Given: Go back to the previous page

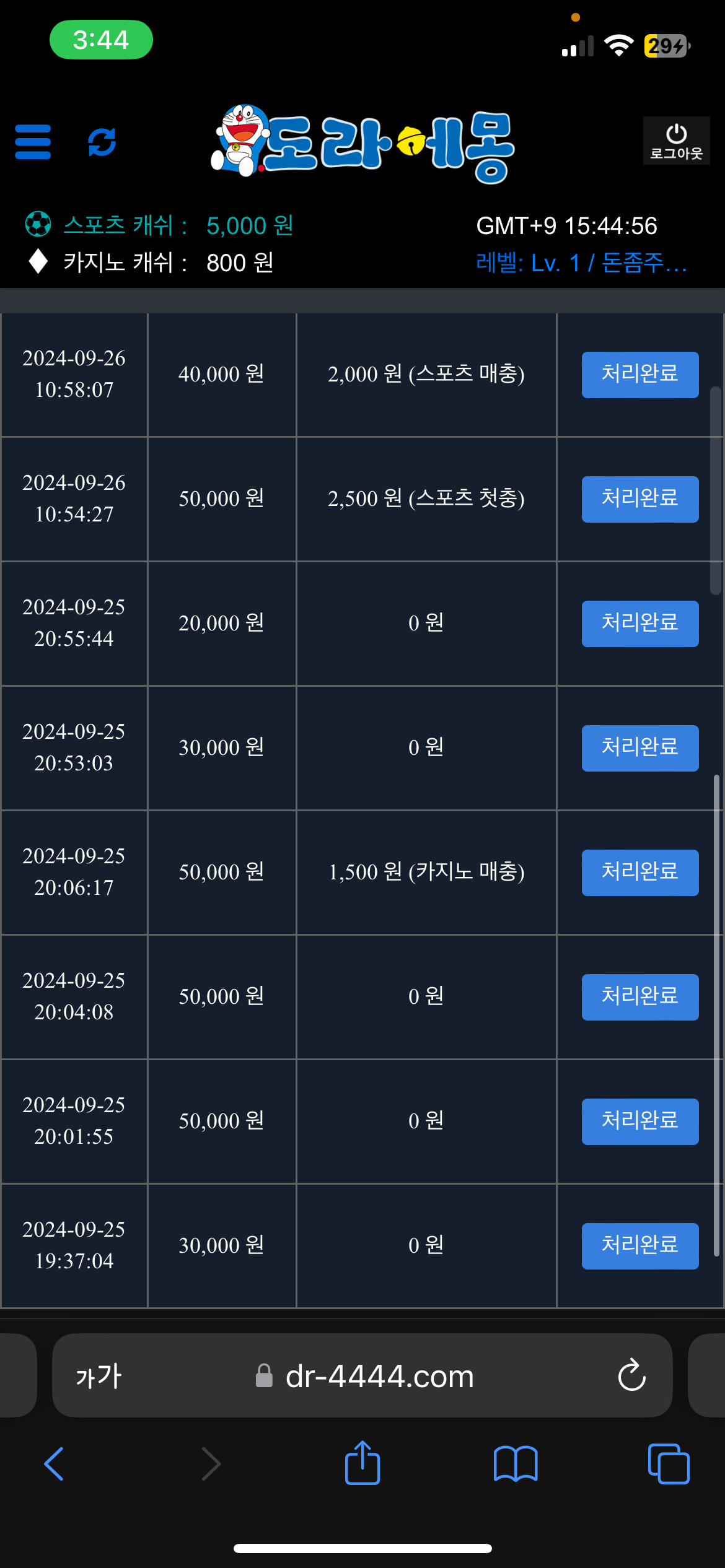Looking at the screenshot, I should pos(54,1464).
